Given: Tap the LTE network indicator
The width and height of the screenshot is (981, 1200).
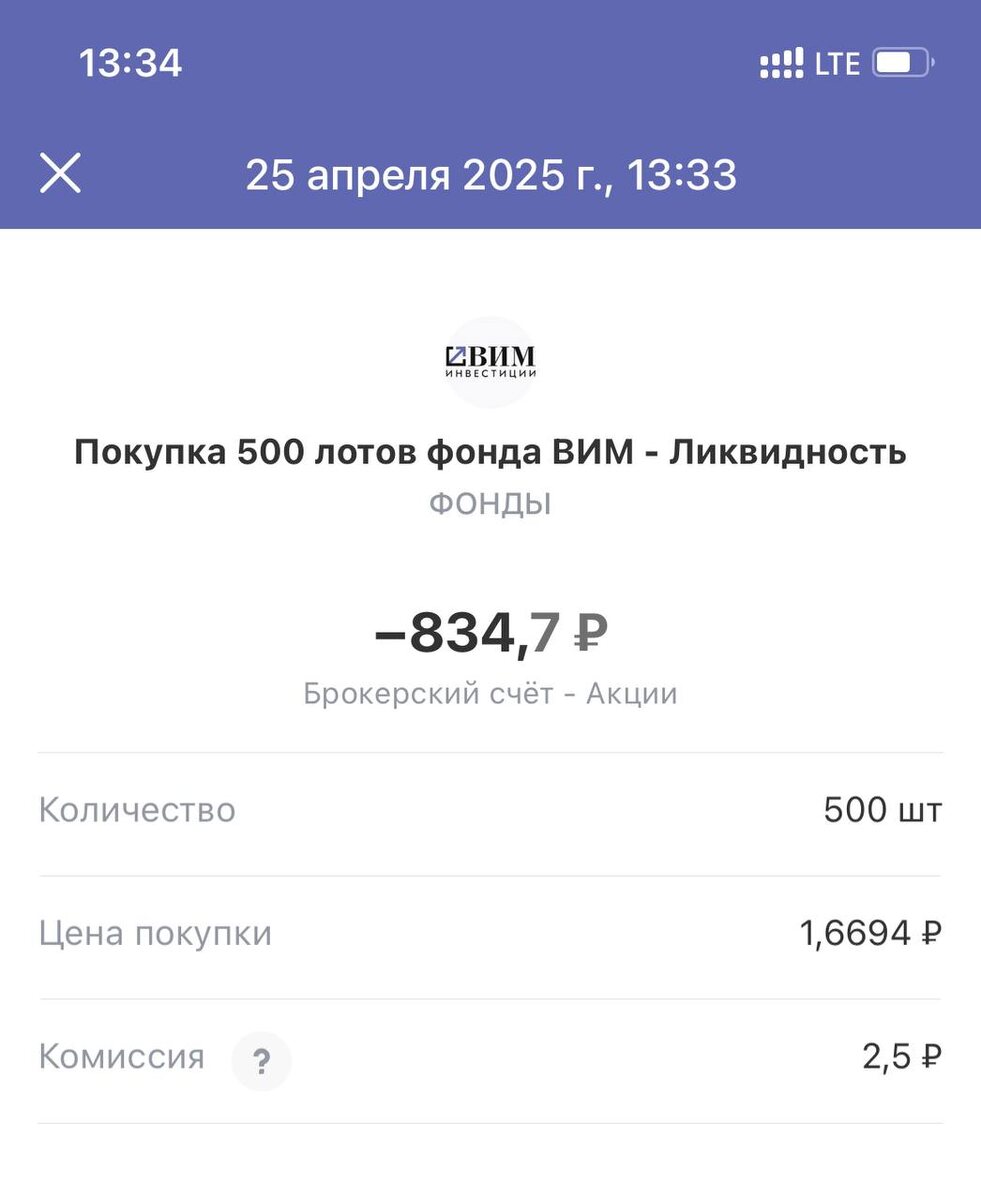Looking at the screenshot, I should 838,63.
